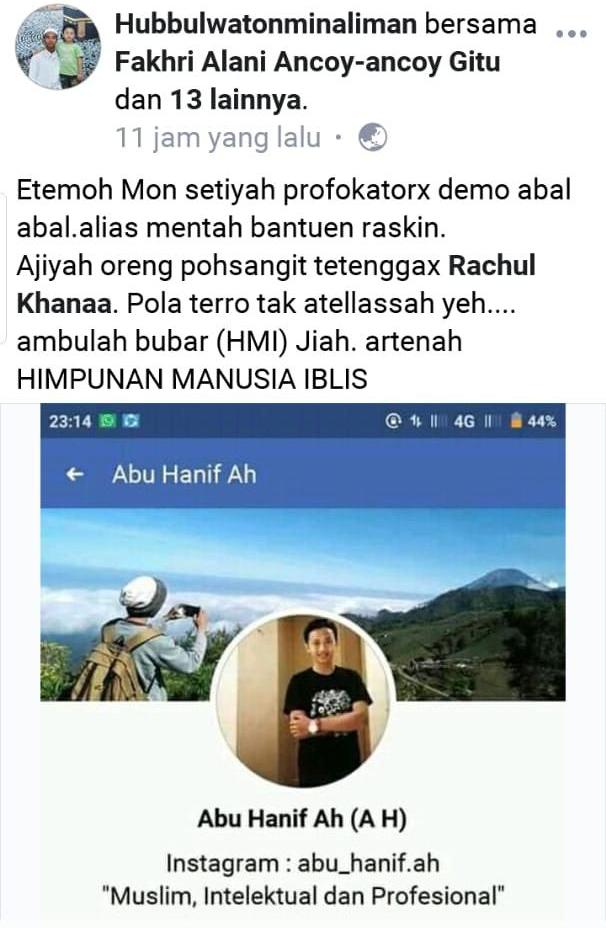Image resolution: width=606 pixels, height=928 pixels.
Task: Open the post's three-dot overflow menu
Action: tap(571, 32)
